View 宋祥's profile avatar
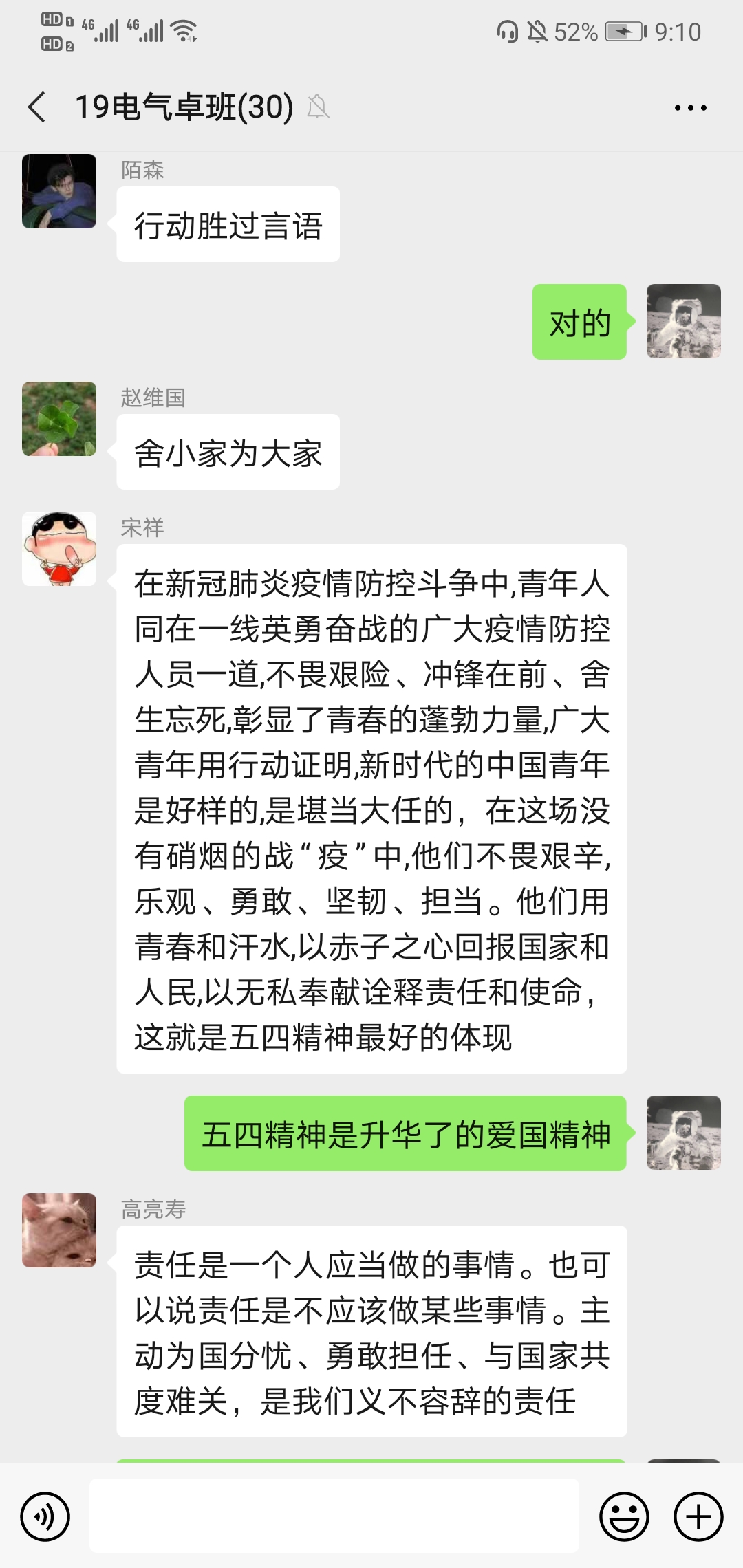This screenshot has height=1568, width=743. pos(59,549)
